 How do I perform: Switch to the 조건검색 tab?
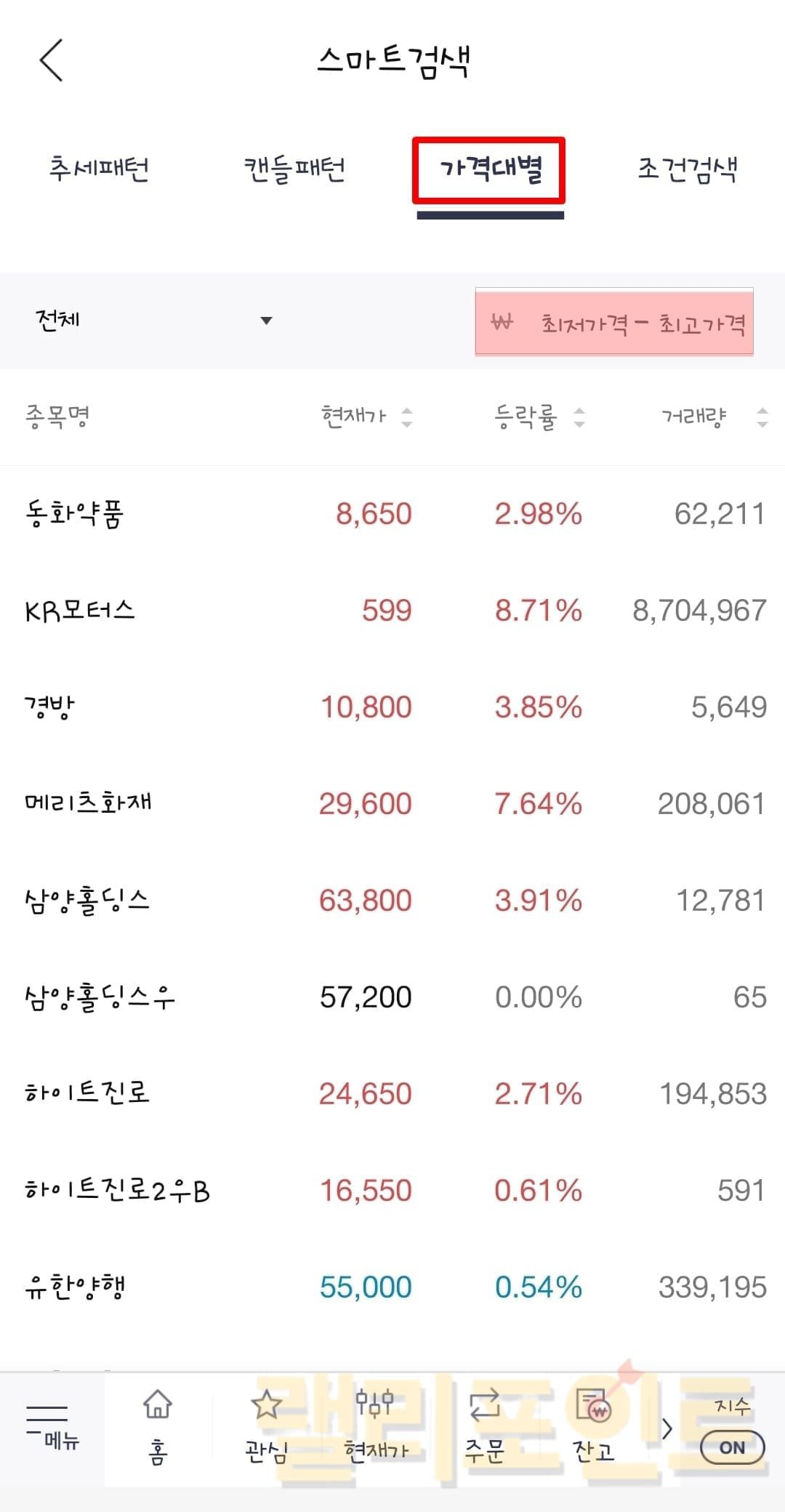tap(687, 169)
